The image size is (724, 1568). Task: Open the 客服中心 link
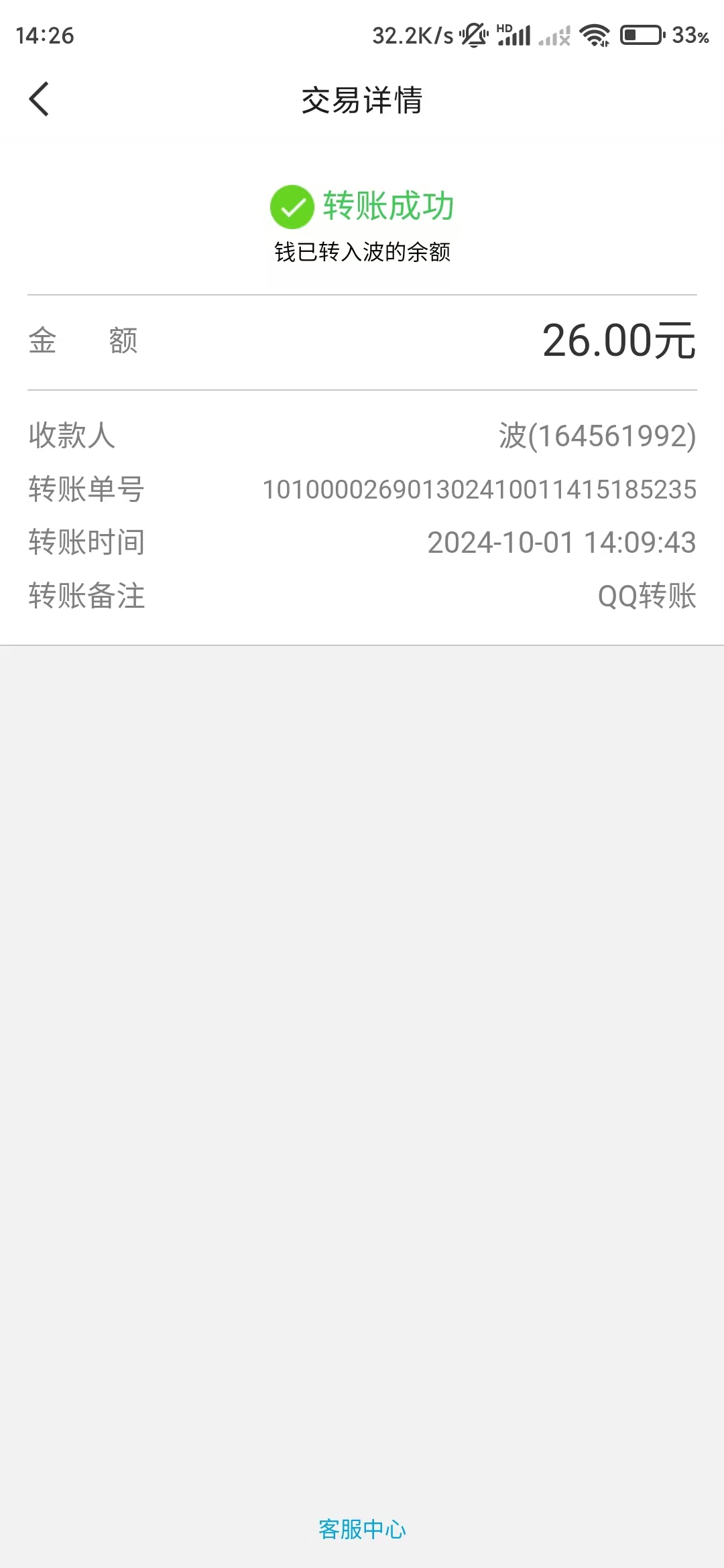tap(362, 1529)
